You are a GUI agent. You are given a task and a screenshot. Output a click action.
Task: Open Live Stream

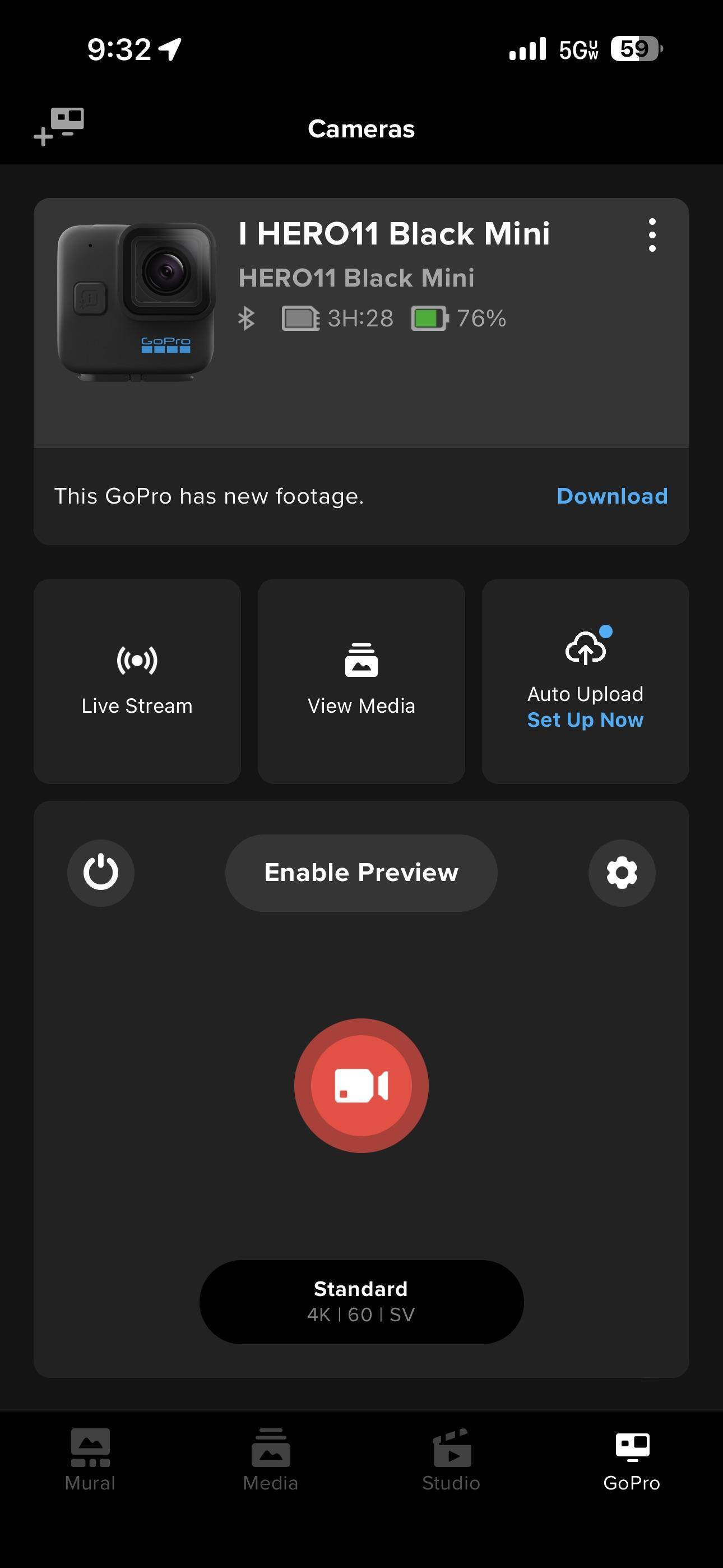137,680
